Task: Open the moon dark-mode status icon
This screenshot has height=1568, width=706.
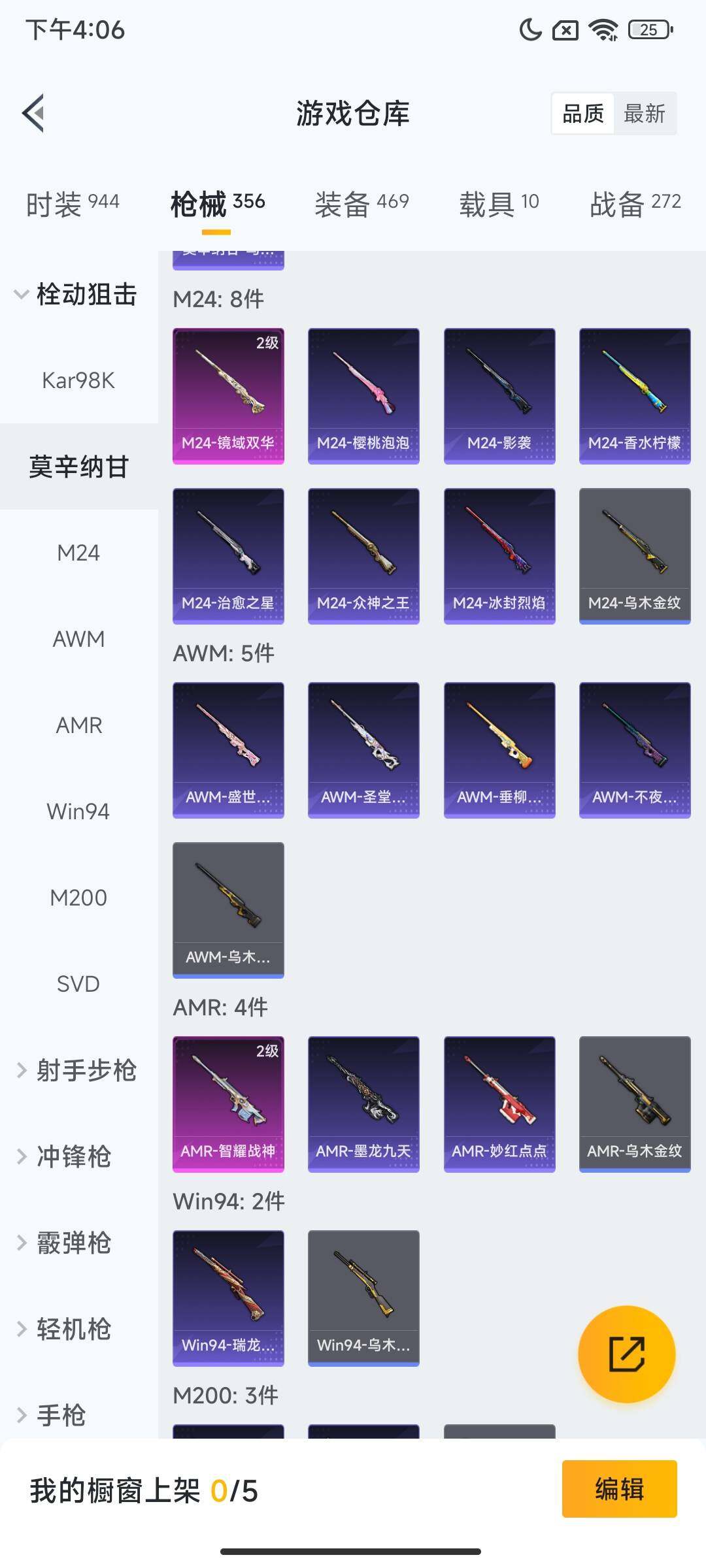Action: point(531,29)
